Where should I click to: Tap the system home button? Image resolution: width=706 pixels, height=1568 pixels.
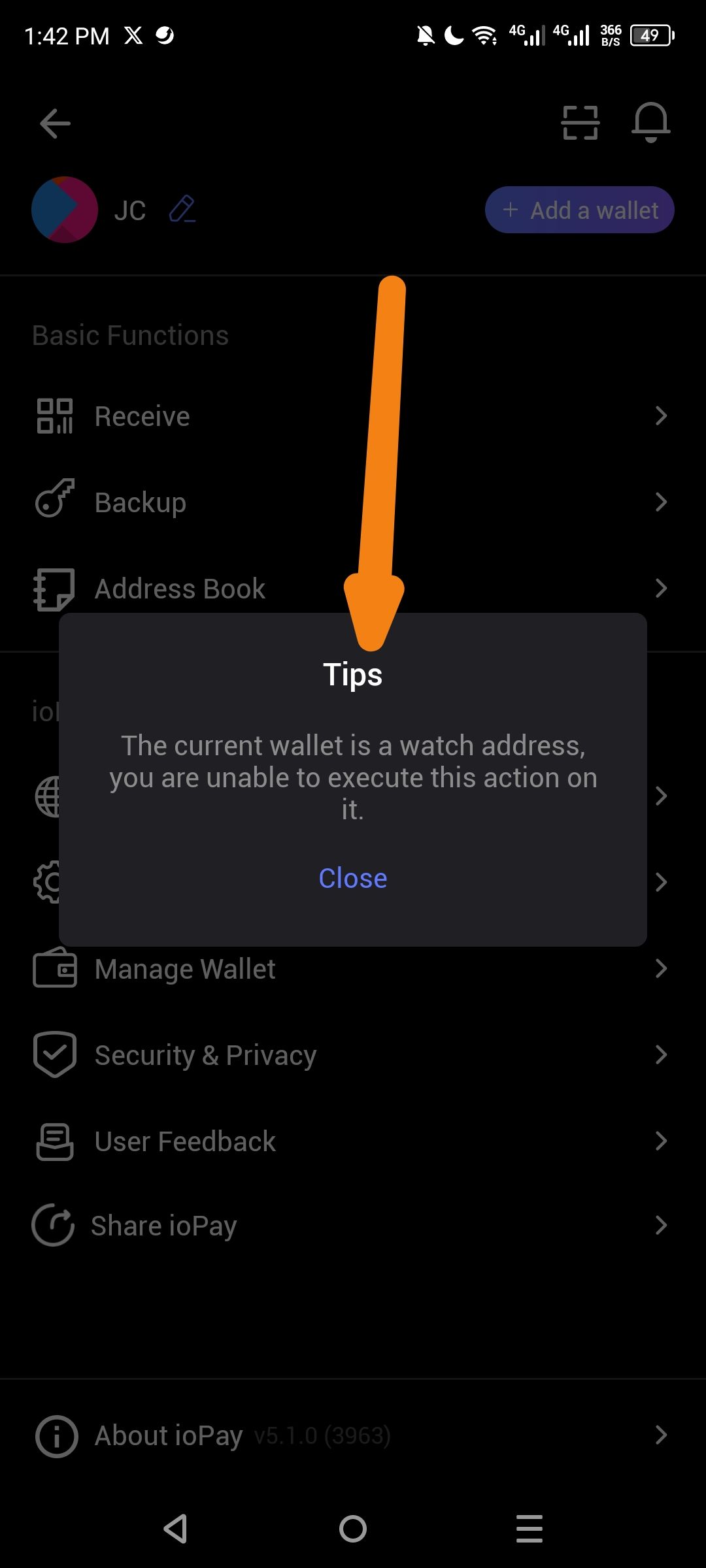[x=353, y=1529]
